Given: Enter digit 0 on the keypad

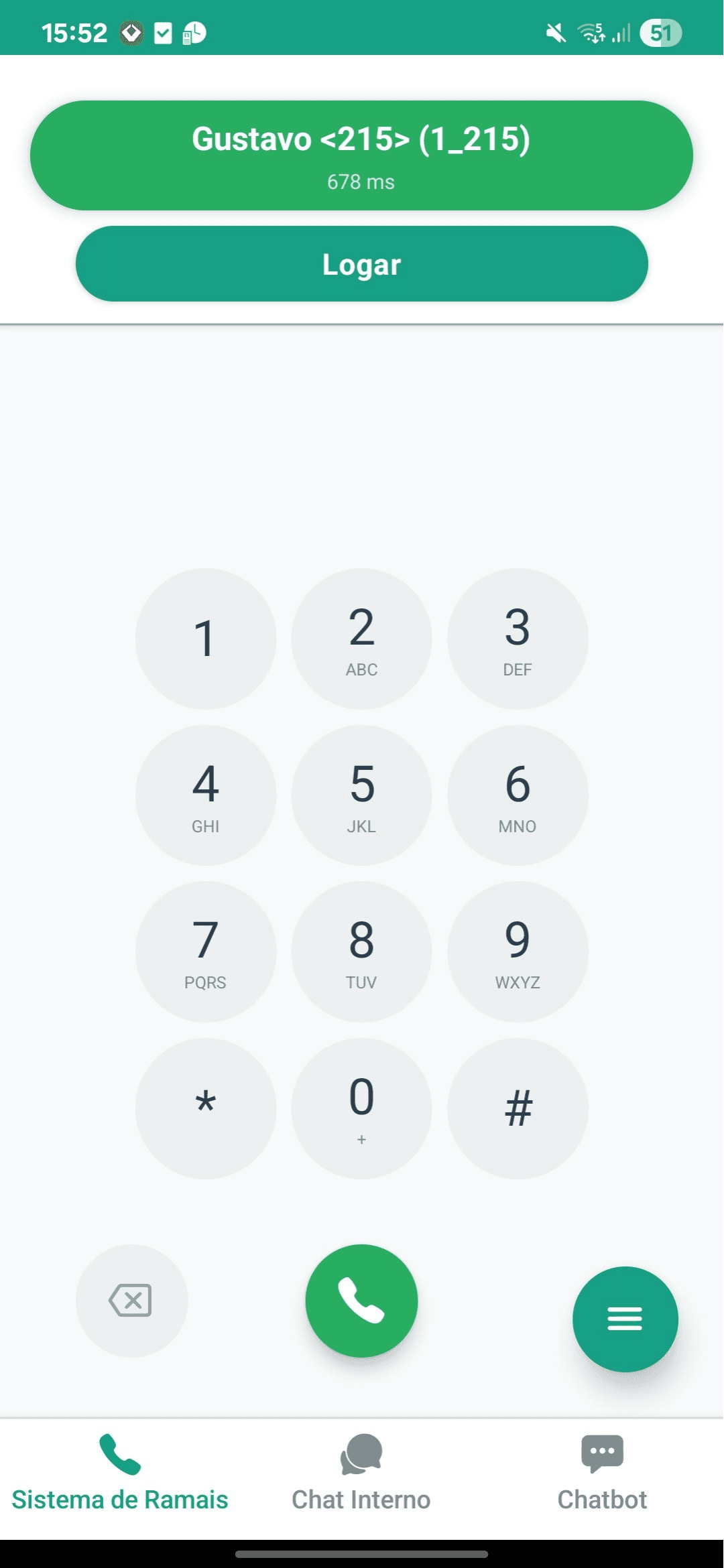Looking at the screenshot, I should click(x=361, y=1108).
